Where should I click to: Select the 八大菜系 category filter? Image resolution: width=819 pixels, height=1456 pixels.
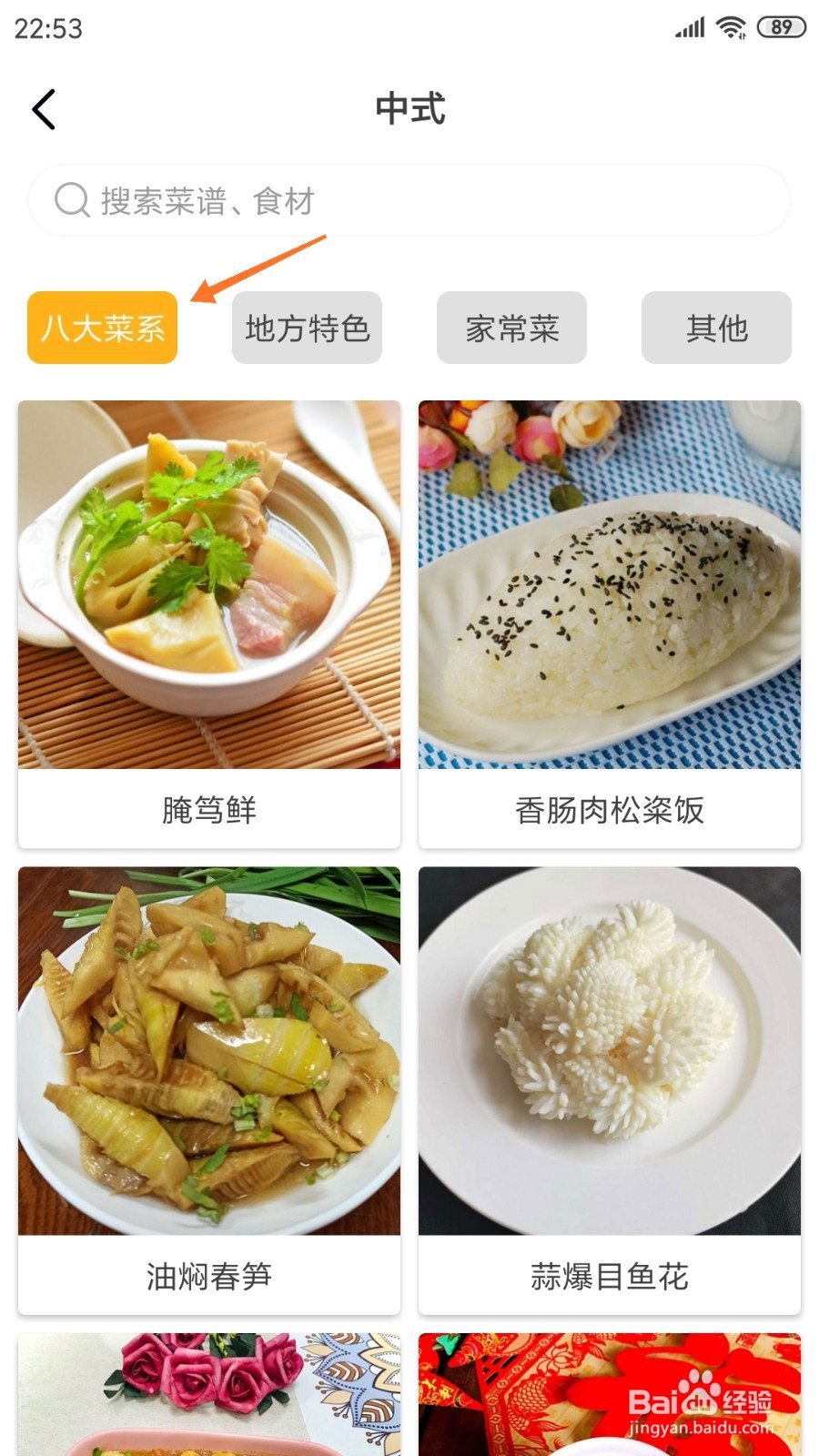tap(101, 329)
